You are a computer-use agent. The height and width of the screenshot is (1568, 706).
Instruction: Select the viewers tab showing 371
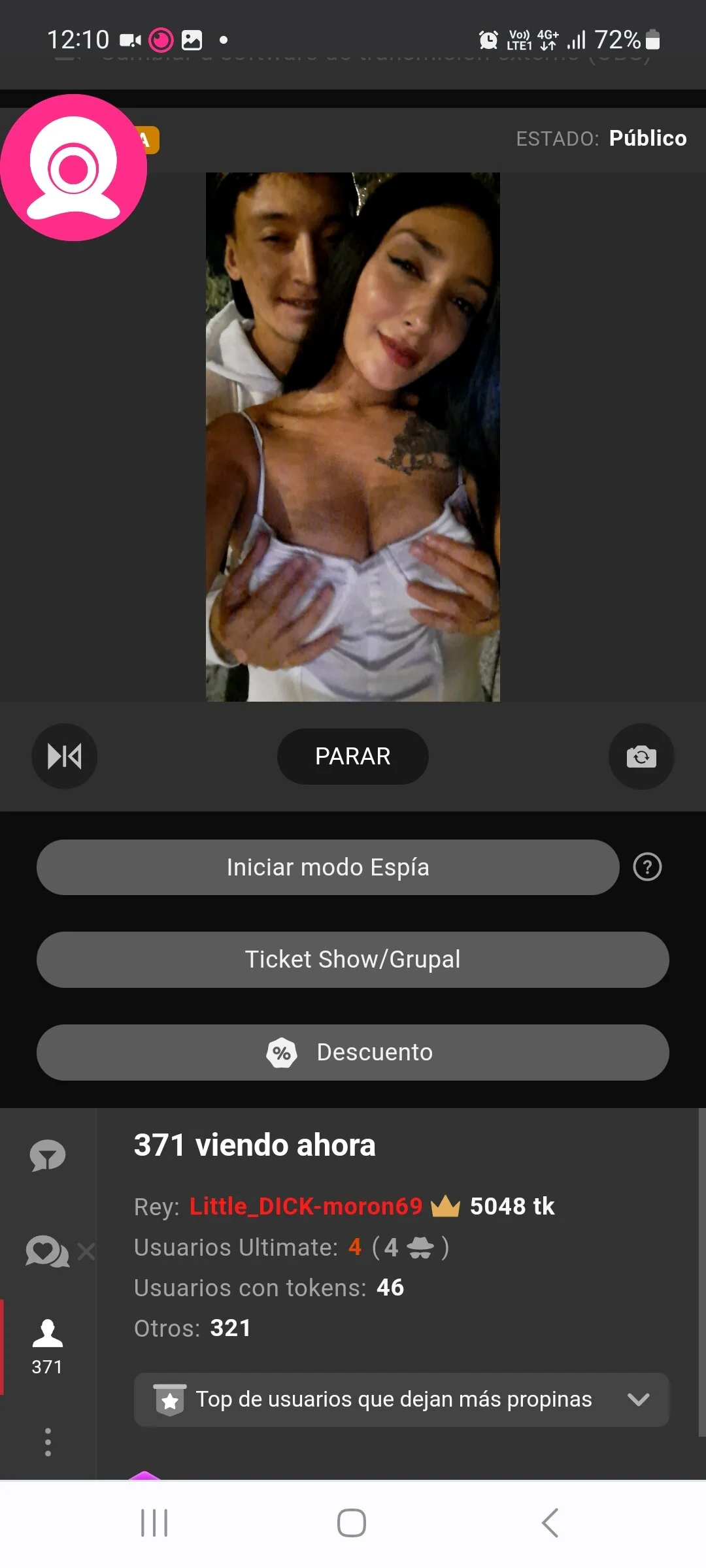[48, 1346]
